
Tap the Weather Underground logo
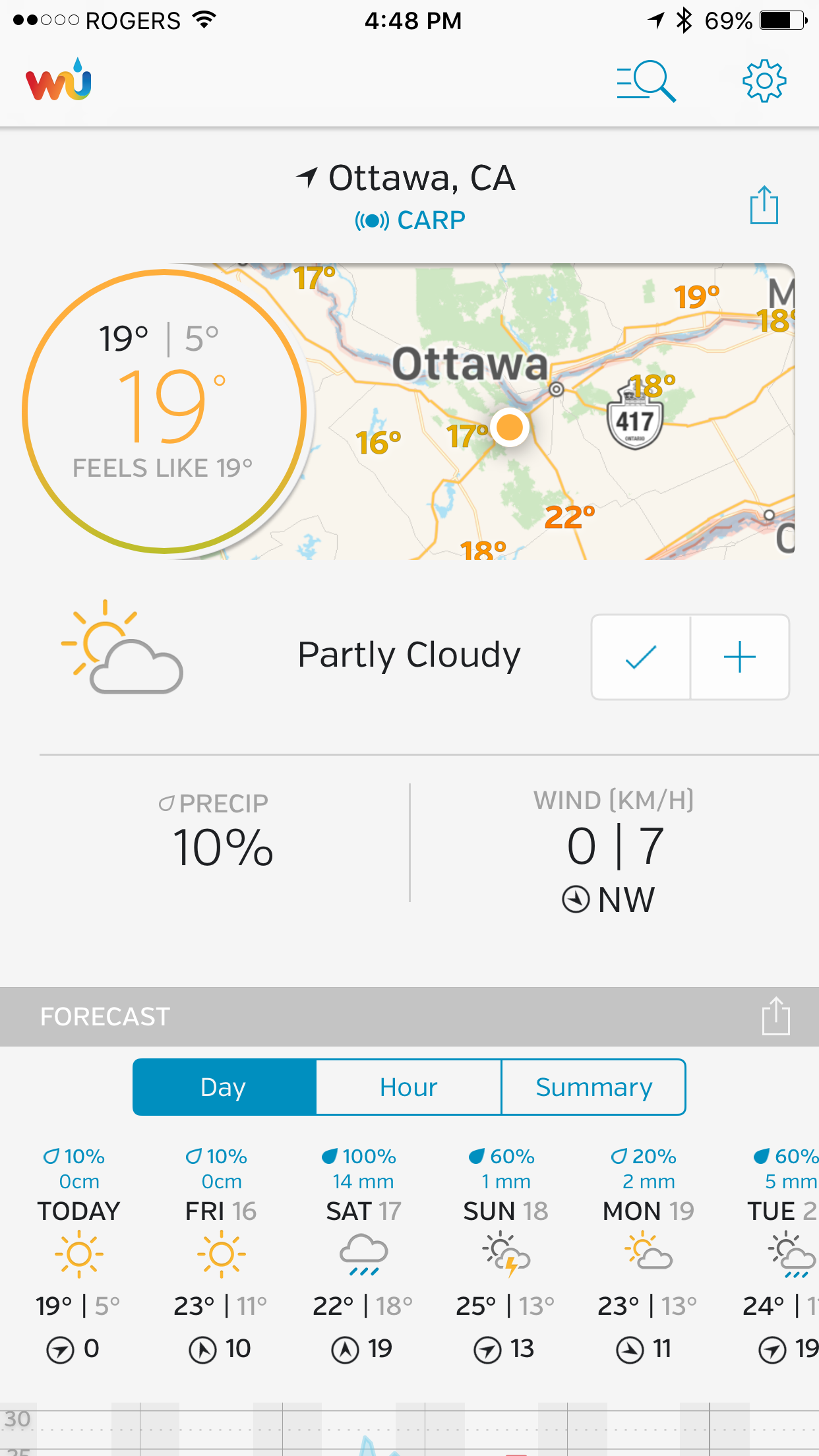59,80
